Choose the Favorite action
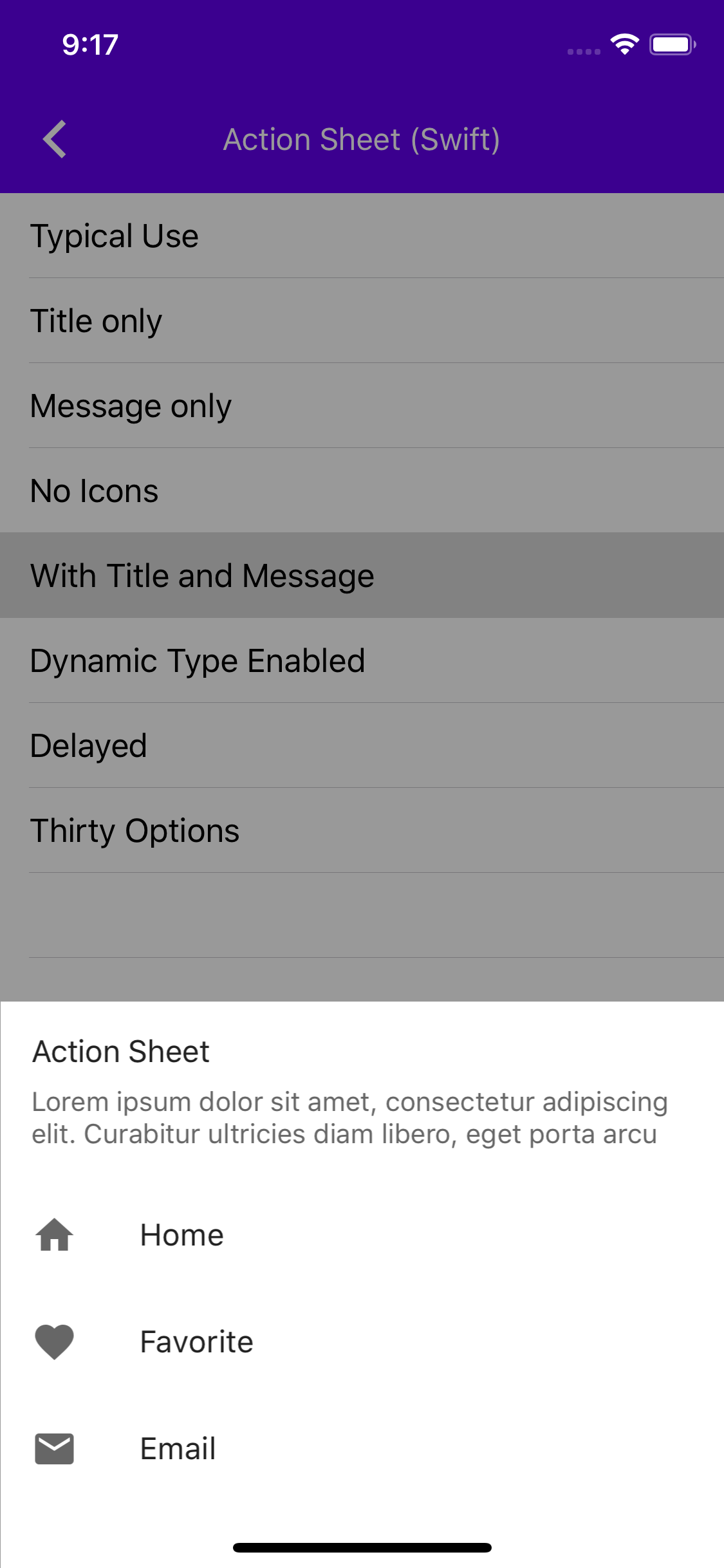 (196, 1342)
